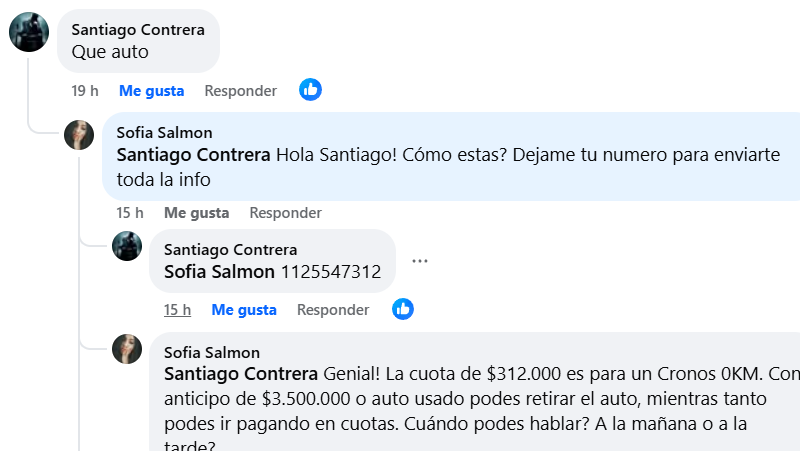This screenshot has width=800, height=451.
Task: Open the tagged Sofia Salmon mention before 1125547312
Action: pos(219,272)
